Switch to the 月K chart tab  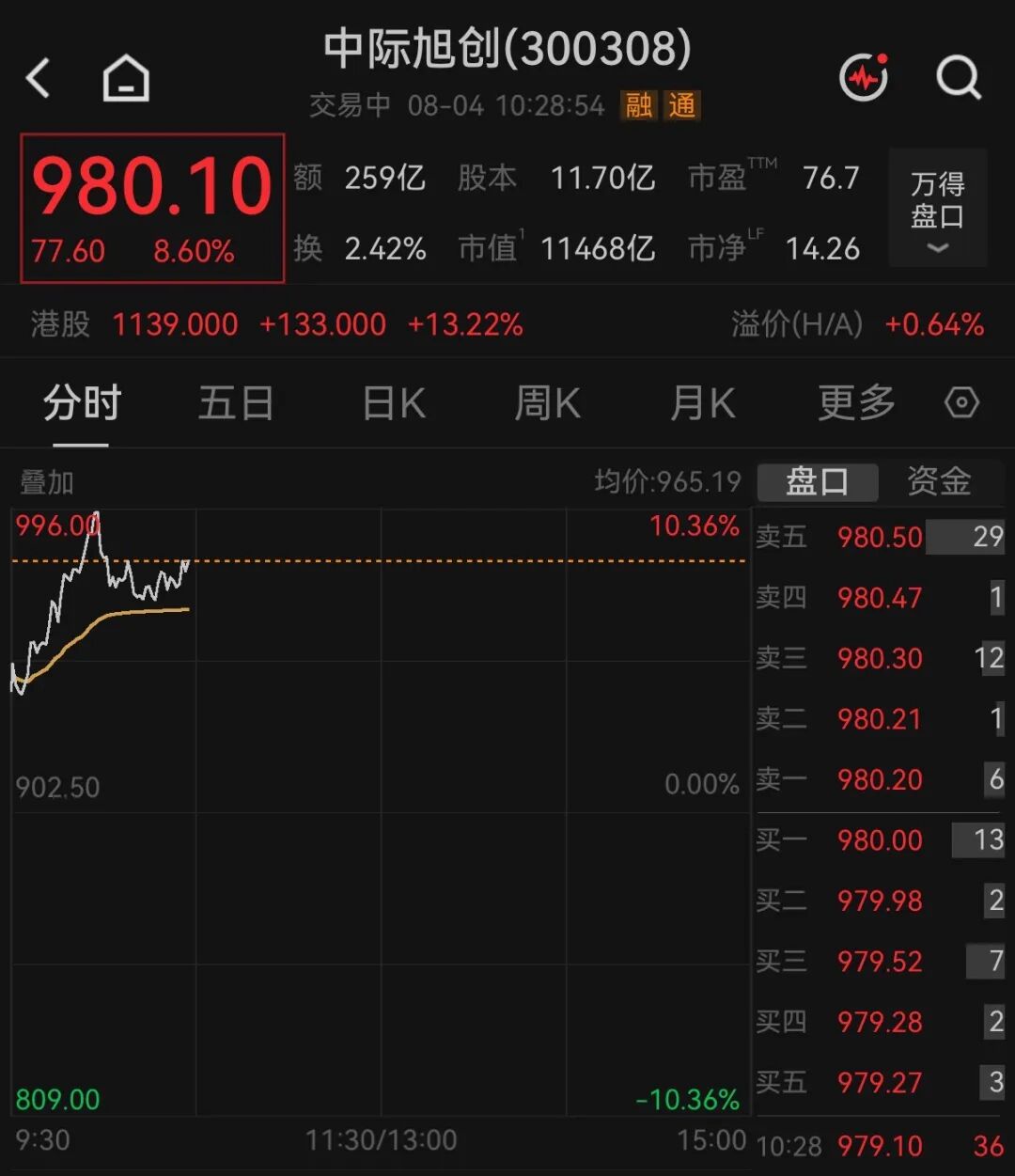pyautogui.click(x=702, y=403)
